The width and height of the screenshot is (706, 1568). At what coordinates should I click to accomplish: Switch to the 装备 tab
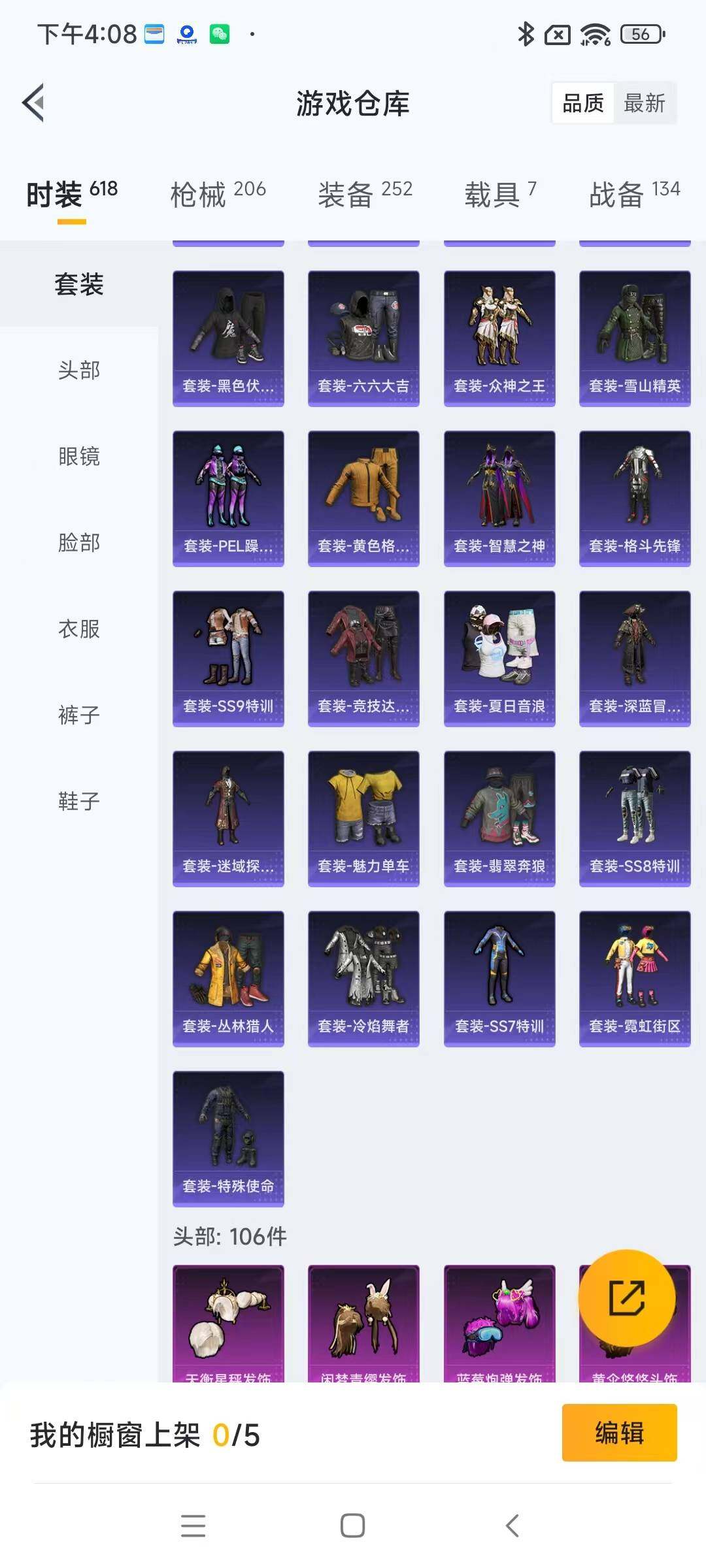(x=365, y=194)
